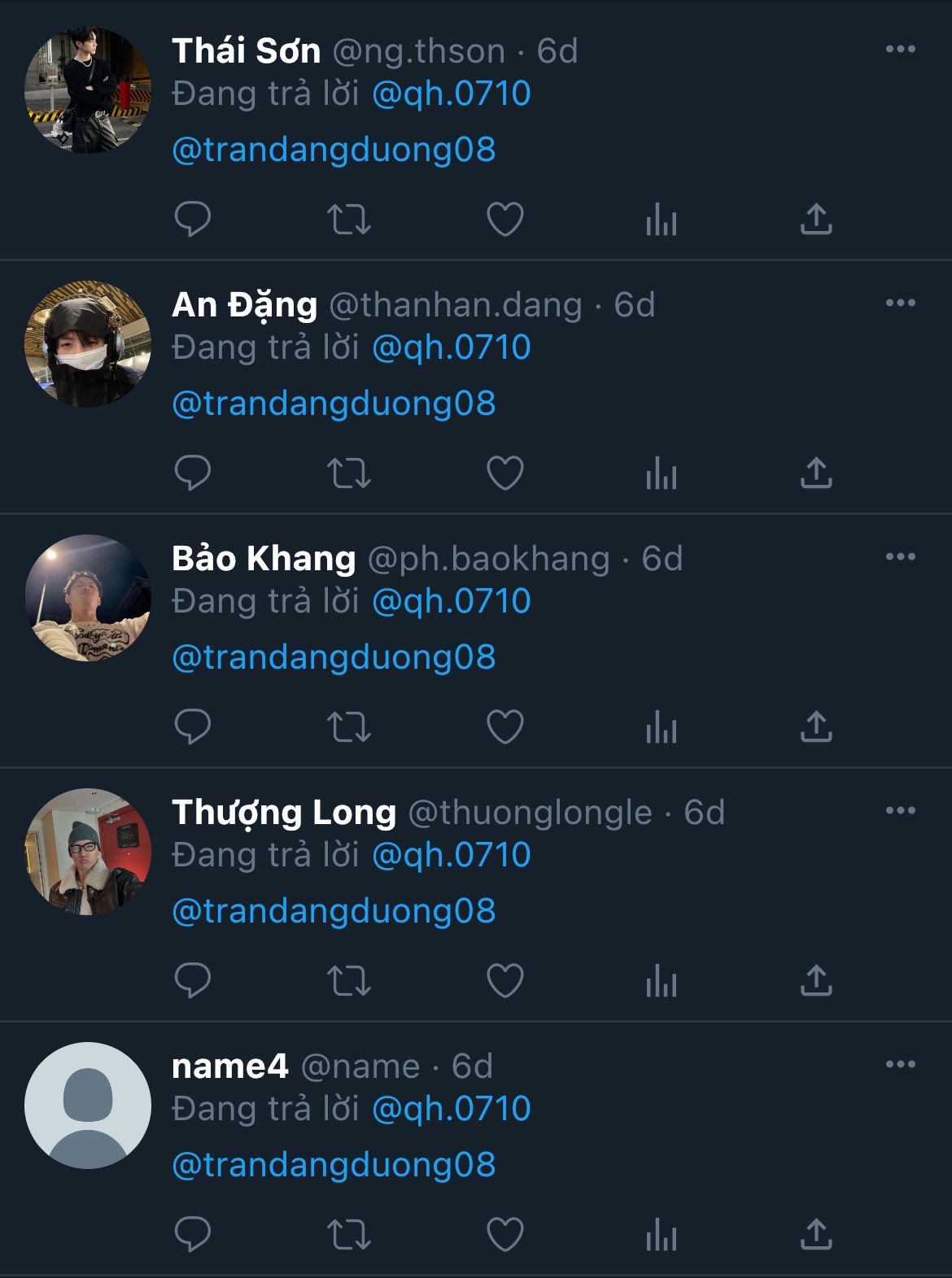Viewport: 952px width, 1278px height.
Task: Retweet name4's reply
Action: (348, 1234)
